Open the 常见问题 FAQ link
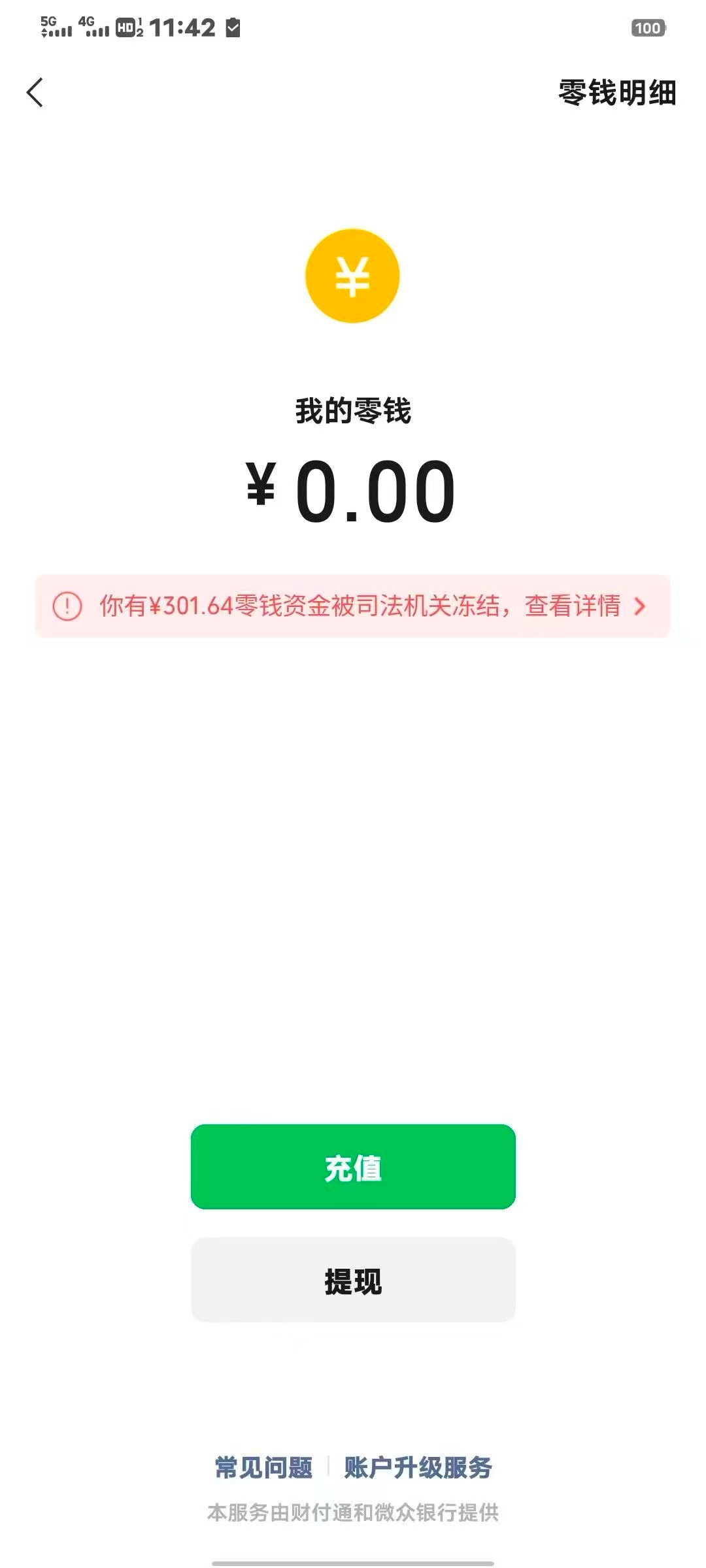Viewport: 706px width, 1568px height. tap(263, 1467)
